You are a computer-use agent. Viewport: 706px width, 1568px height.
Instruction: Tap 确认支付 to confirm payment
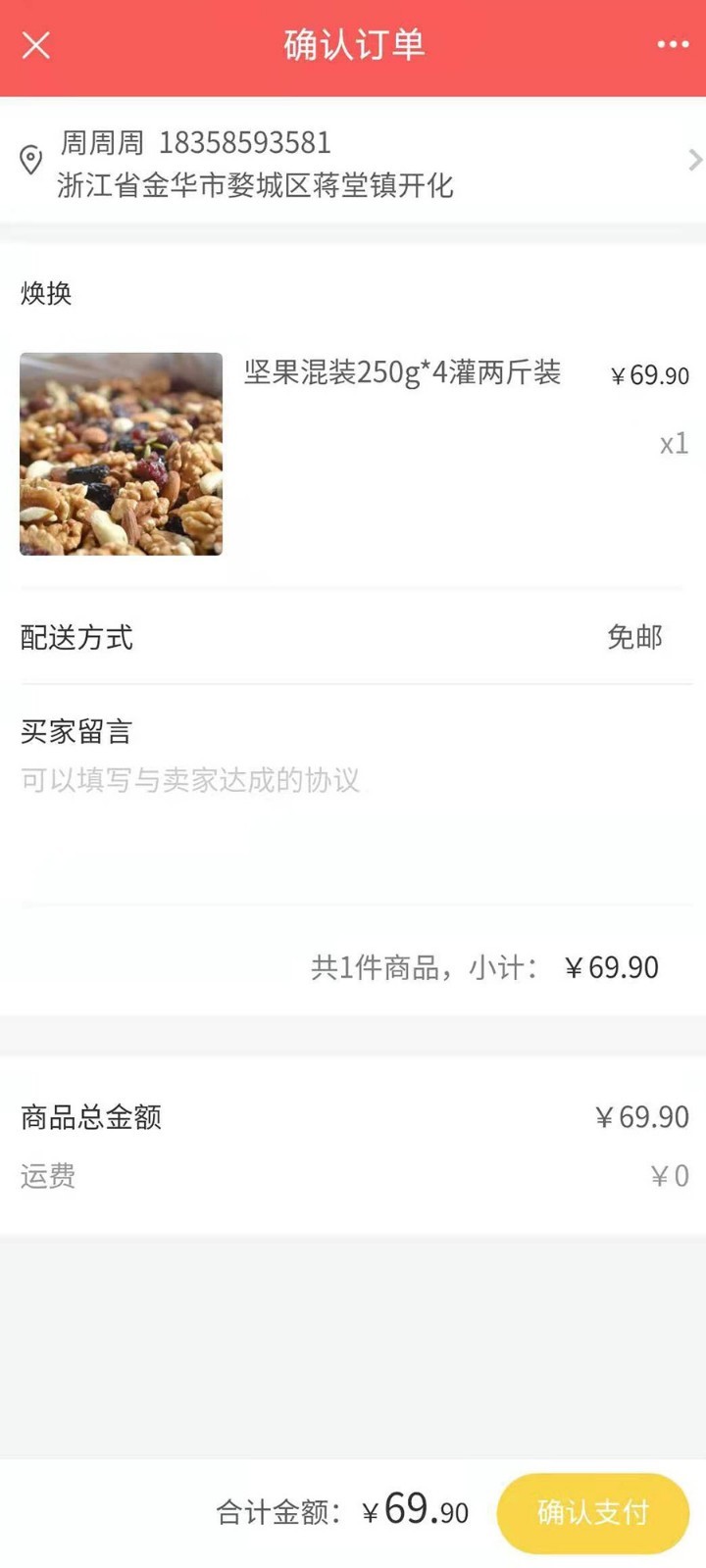pos(592,1512)
